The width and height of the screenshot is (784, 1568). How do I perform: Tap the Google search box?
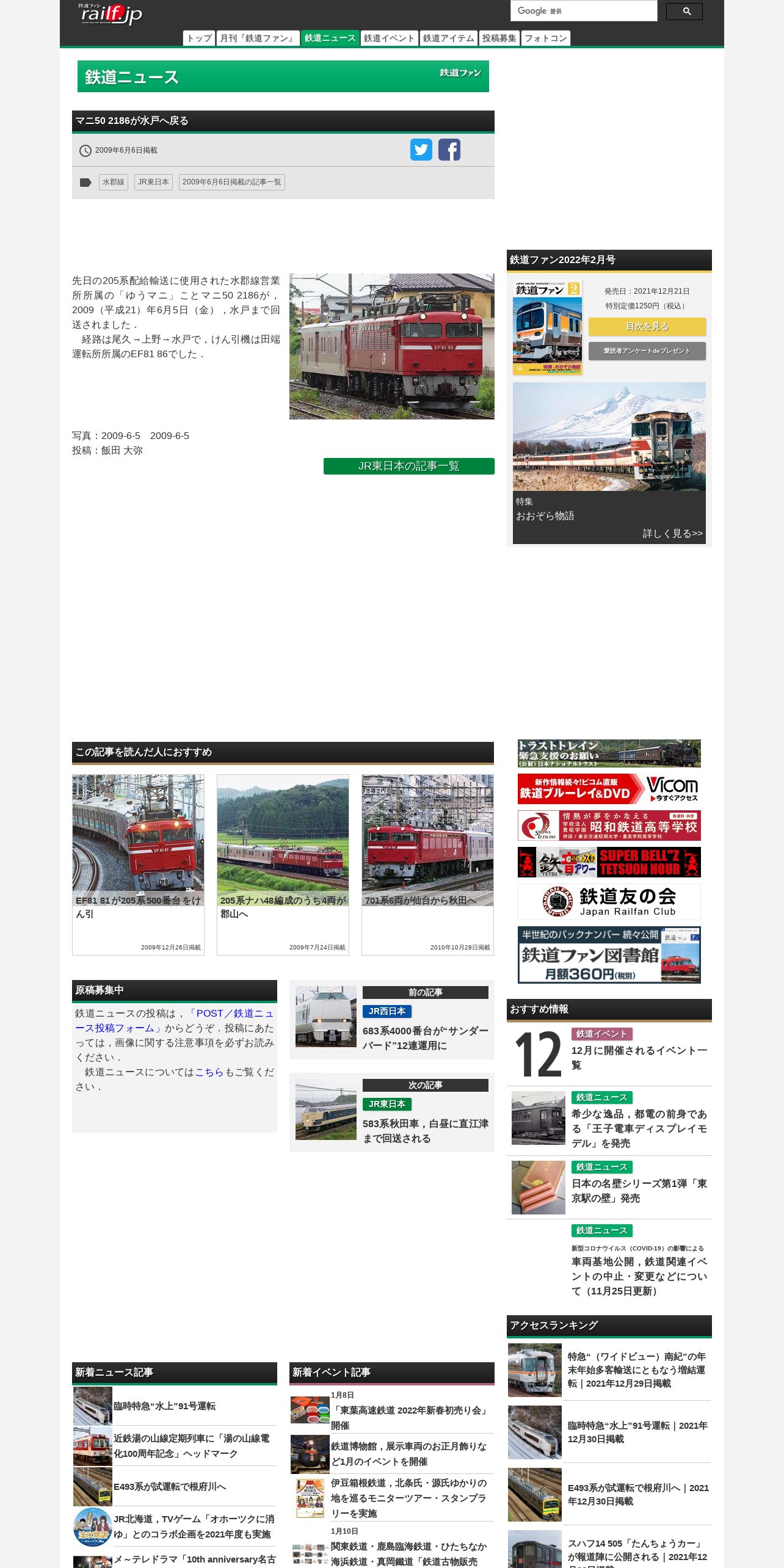[x=584, y=11]
